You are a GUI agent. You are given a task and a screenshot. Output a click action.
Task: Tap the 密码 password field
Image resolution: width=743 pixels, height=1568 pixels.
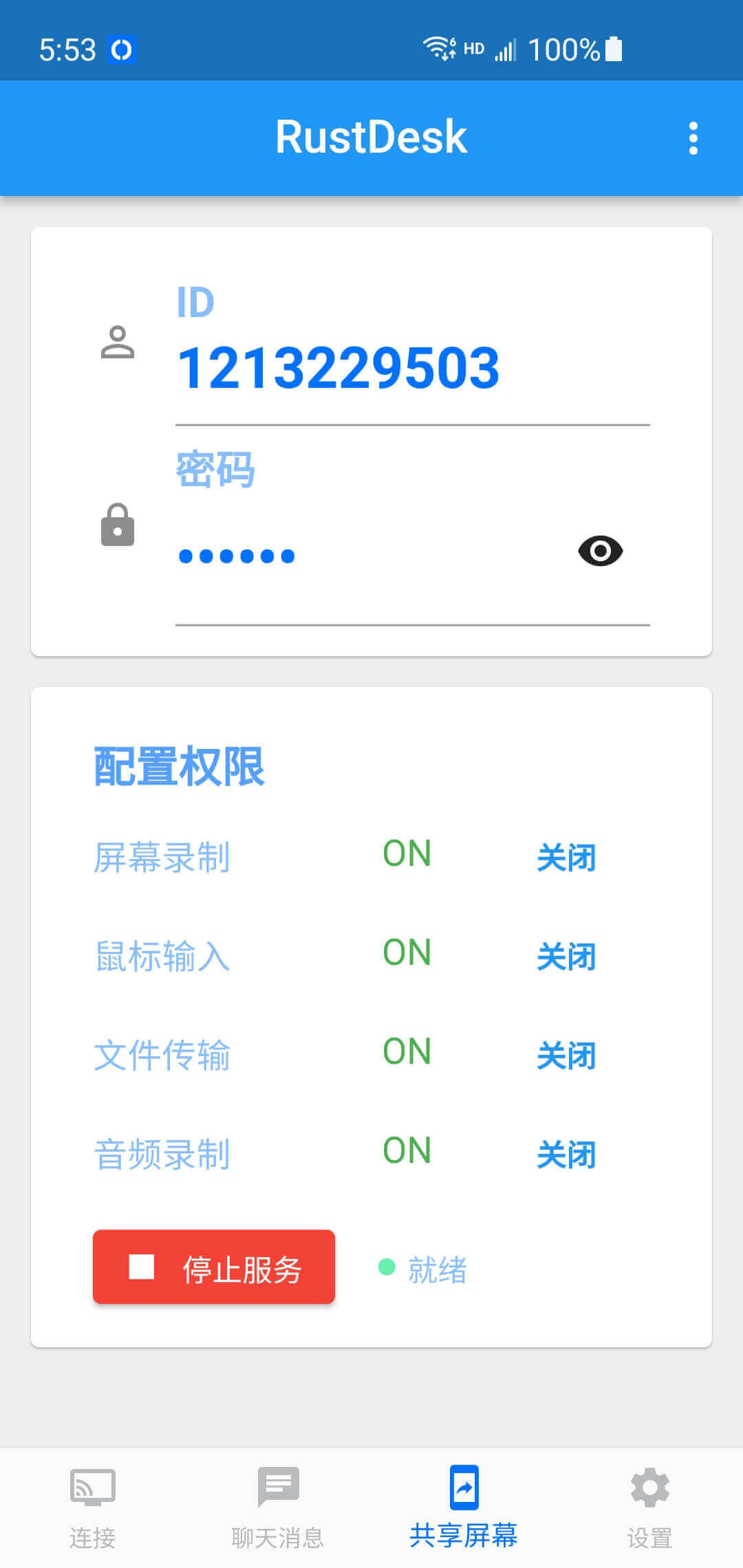371,556
